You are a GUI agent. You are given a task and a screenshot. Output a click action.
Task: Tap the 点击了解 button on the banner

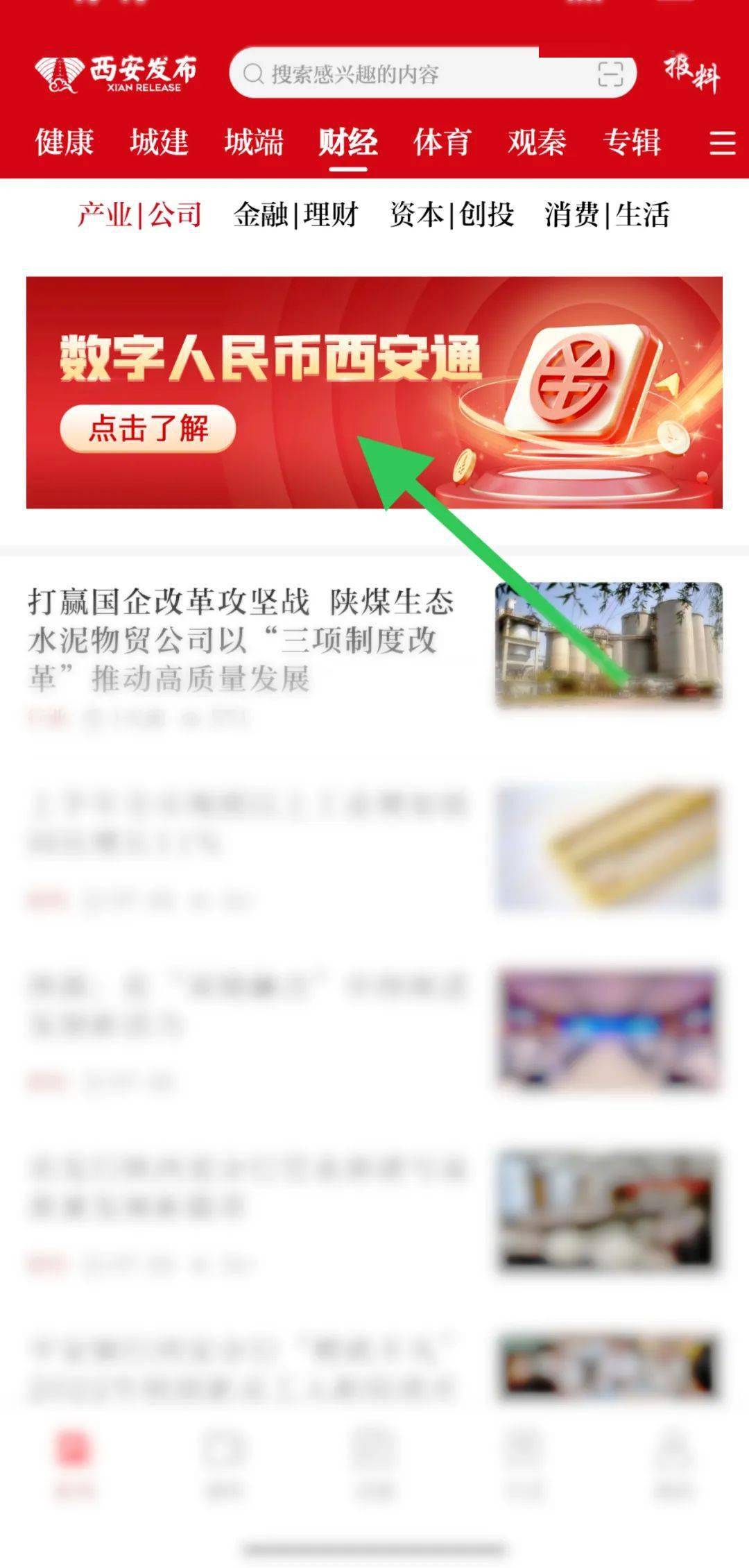point(151,429)
